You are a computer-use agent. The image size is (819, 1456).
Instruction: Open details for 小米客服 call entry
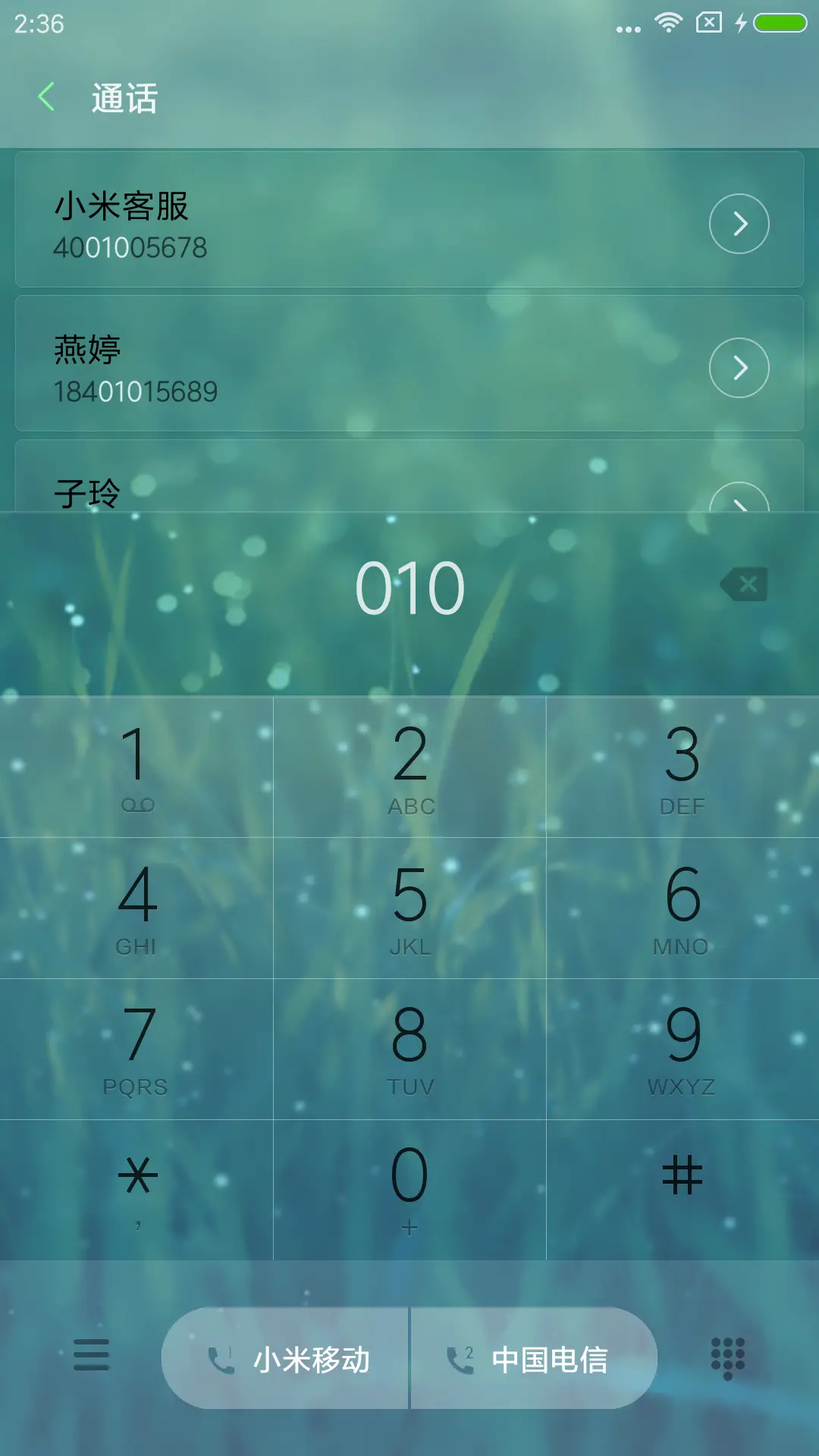pyautogui.click(x=737, y=223)
